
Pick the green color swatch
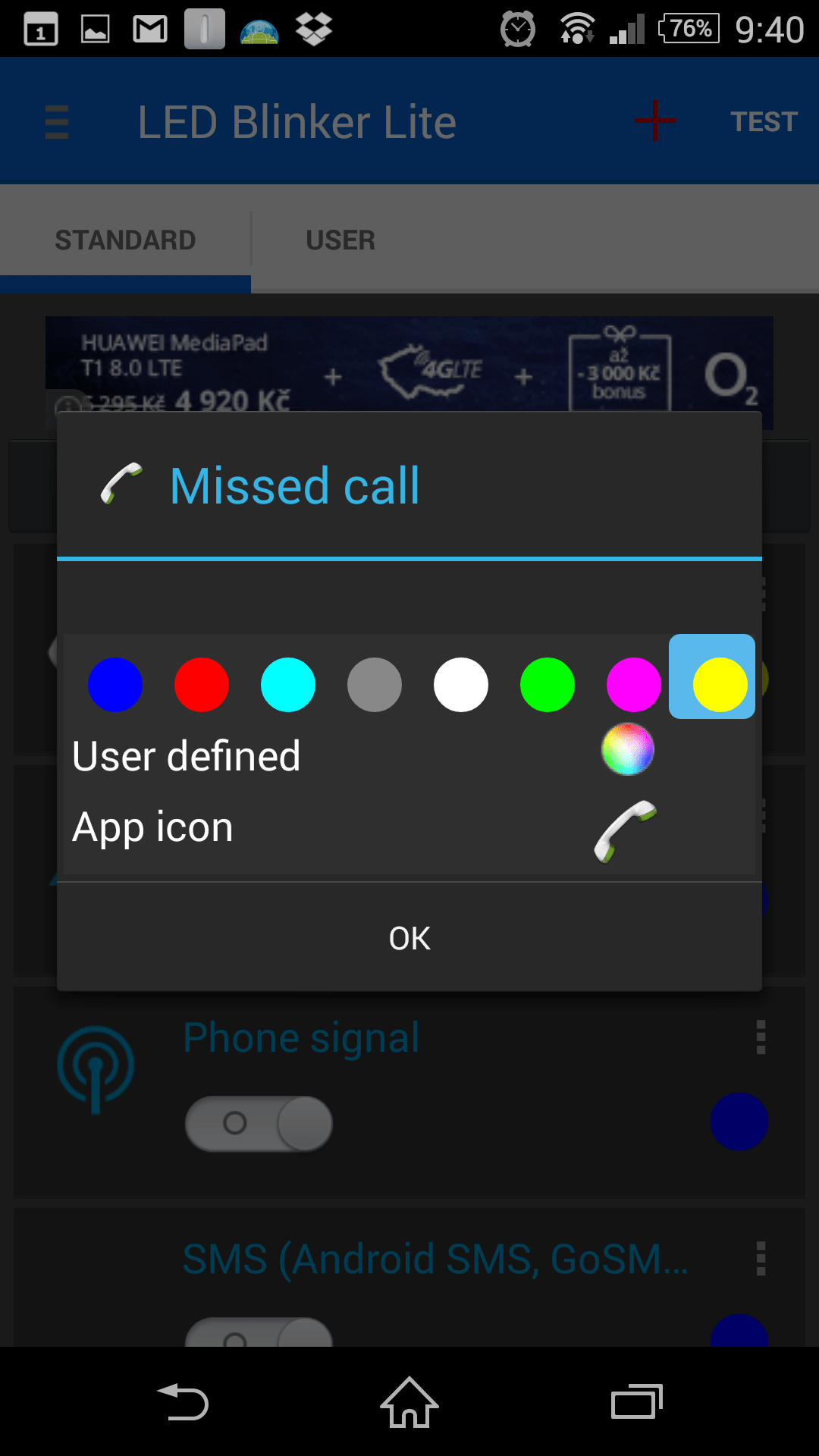548,685
